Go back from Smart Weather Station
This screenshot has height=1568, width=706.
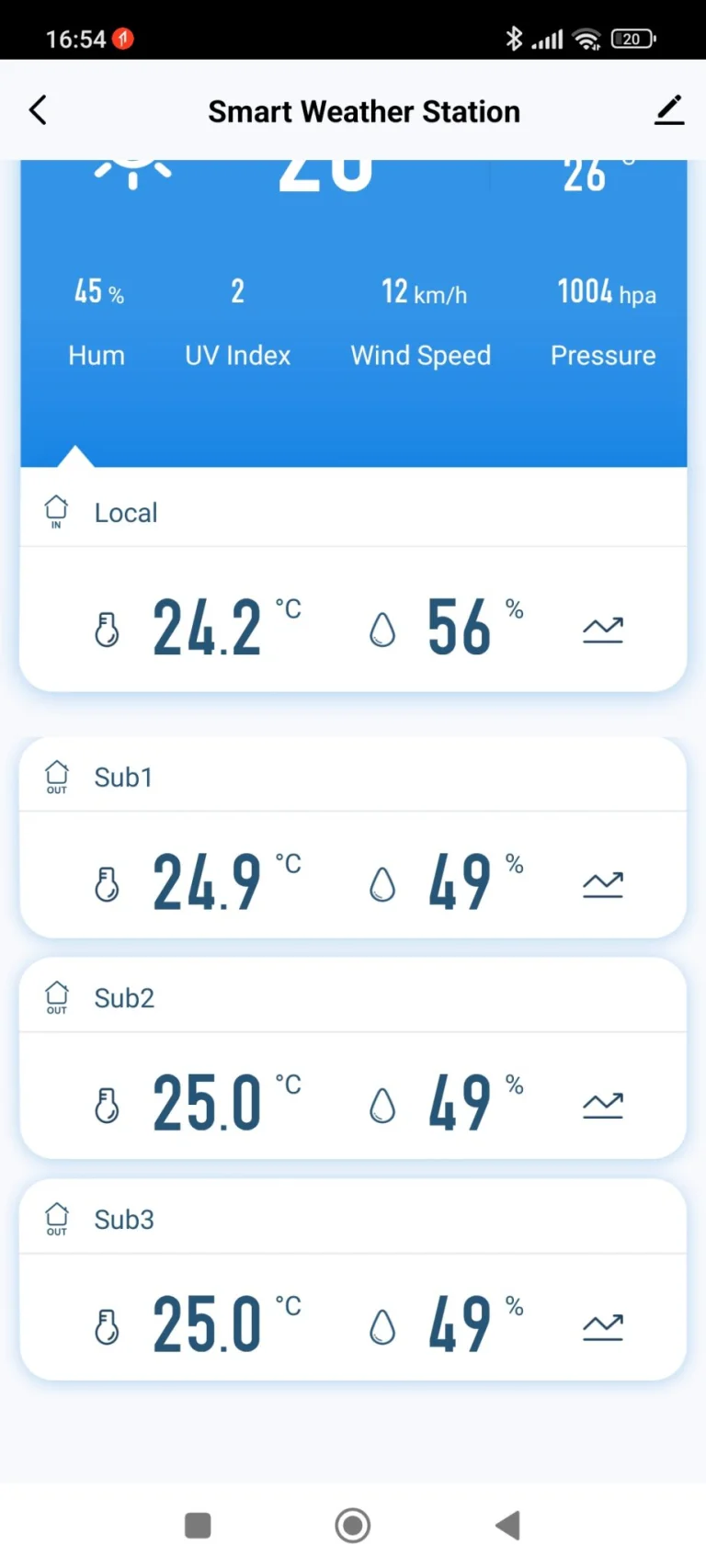tap(39, 111)
